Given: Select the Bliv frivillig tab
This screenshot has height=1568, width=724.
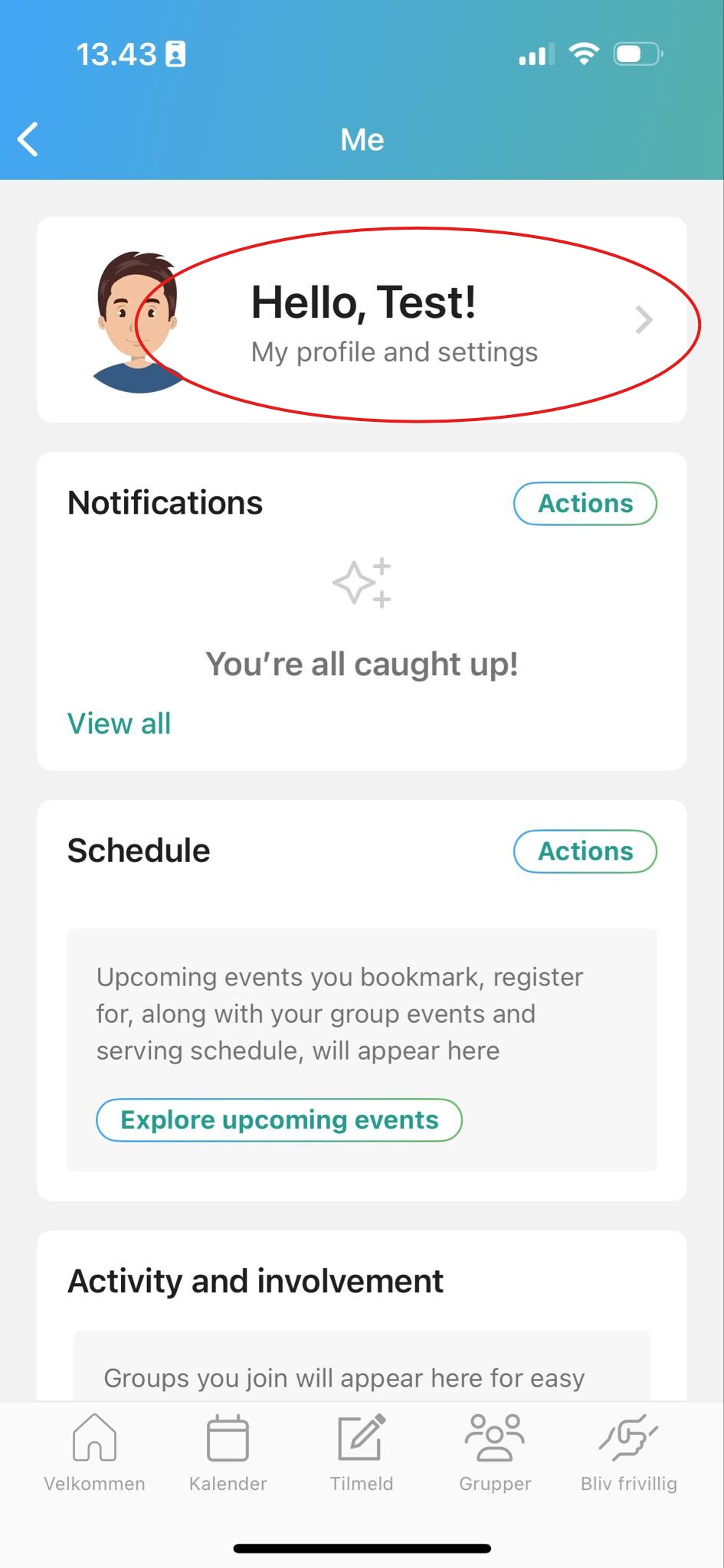Looking at the screenshot, I should [628, 1452].
